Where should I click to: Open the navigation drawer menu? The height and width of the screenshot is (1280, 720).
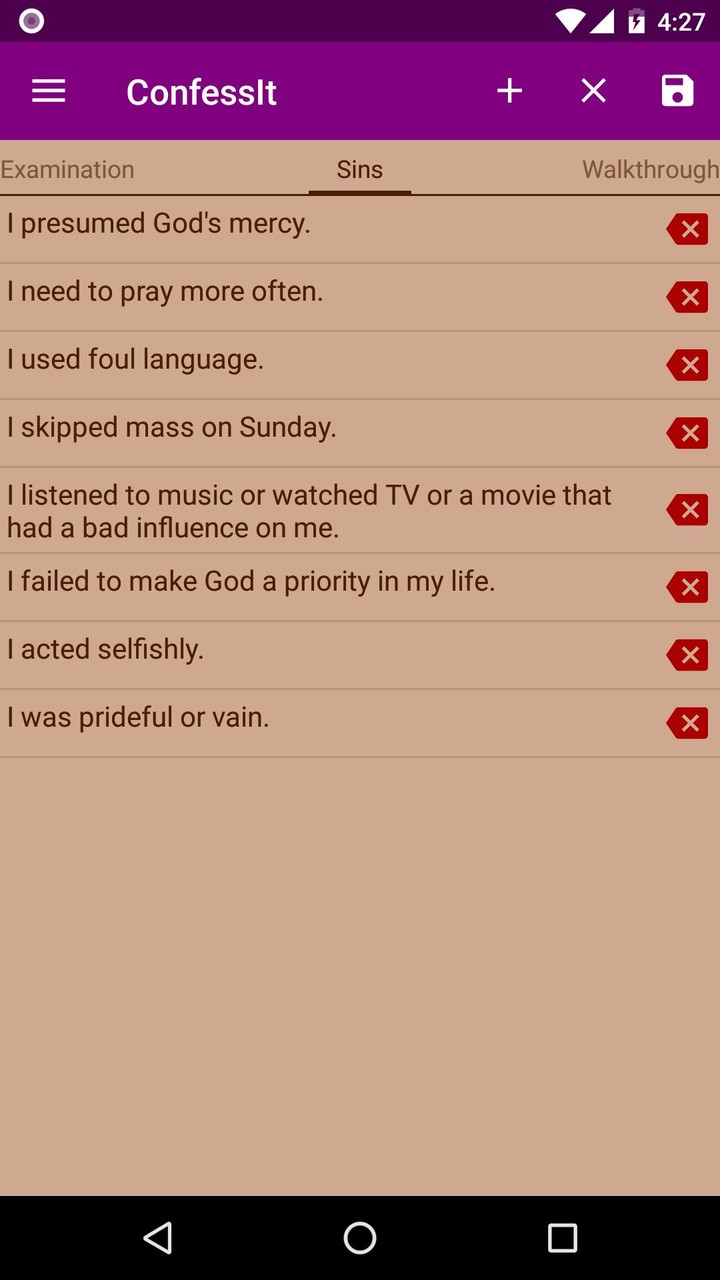47,90
